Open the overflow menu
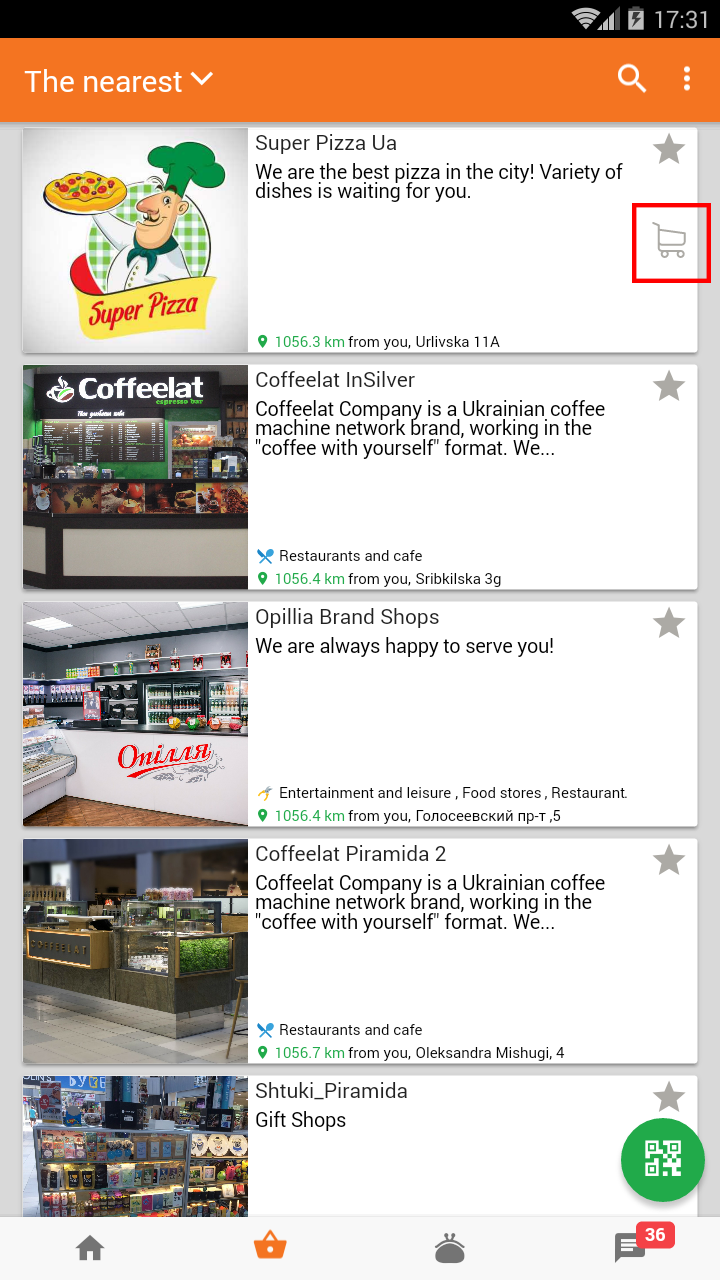The height and width of the screenshot is (1280, 720). coord(687,79)
